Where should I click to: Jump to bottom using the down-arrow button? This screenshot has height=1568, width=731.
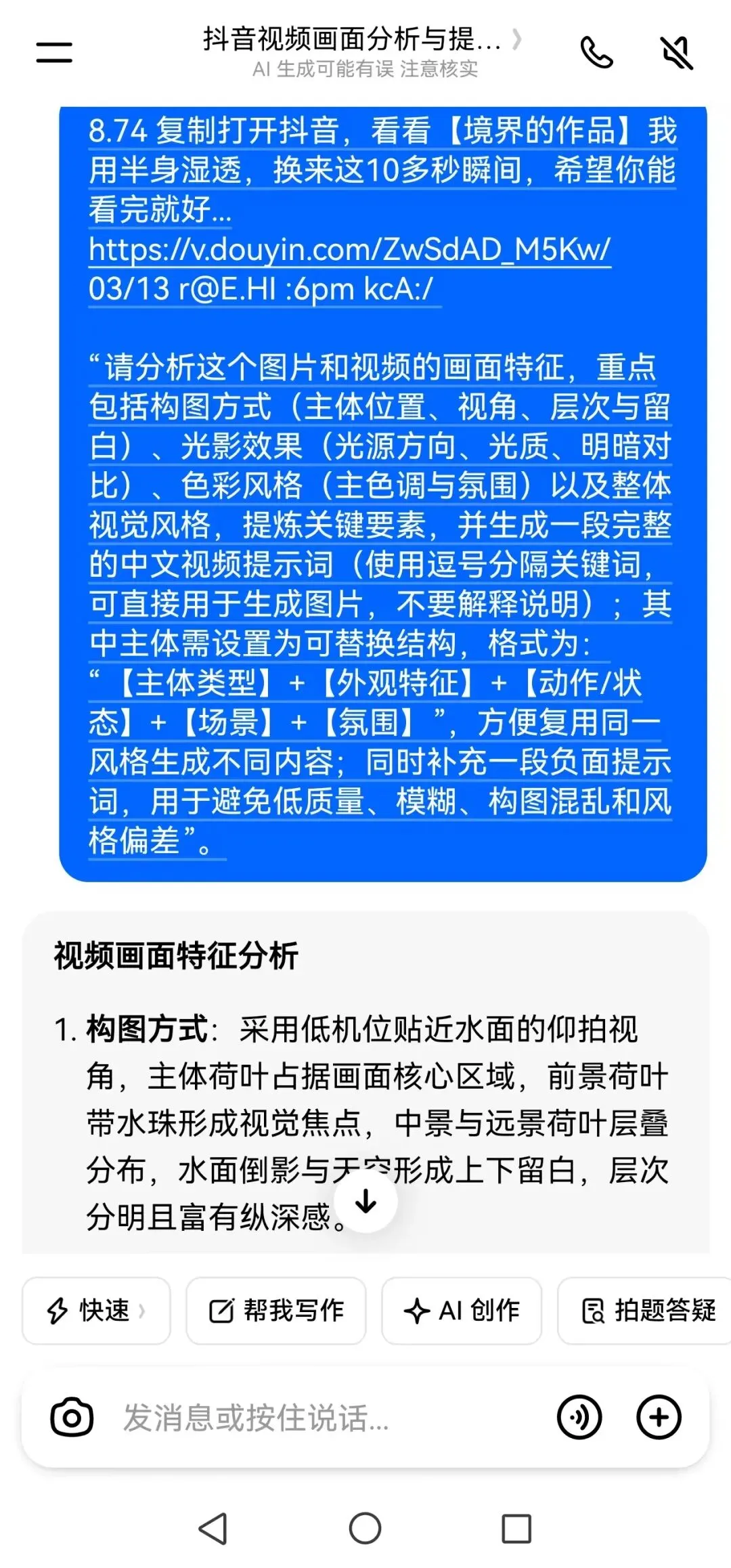366,1201
